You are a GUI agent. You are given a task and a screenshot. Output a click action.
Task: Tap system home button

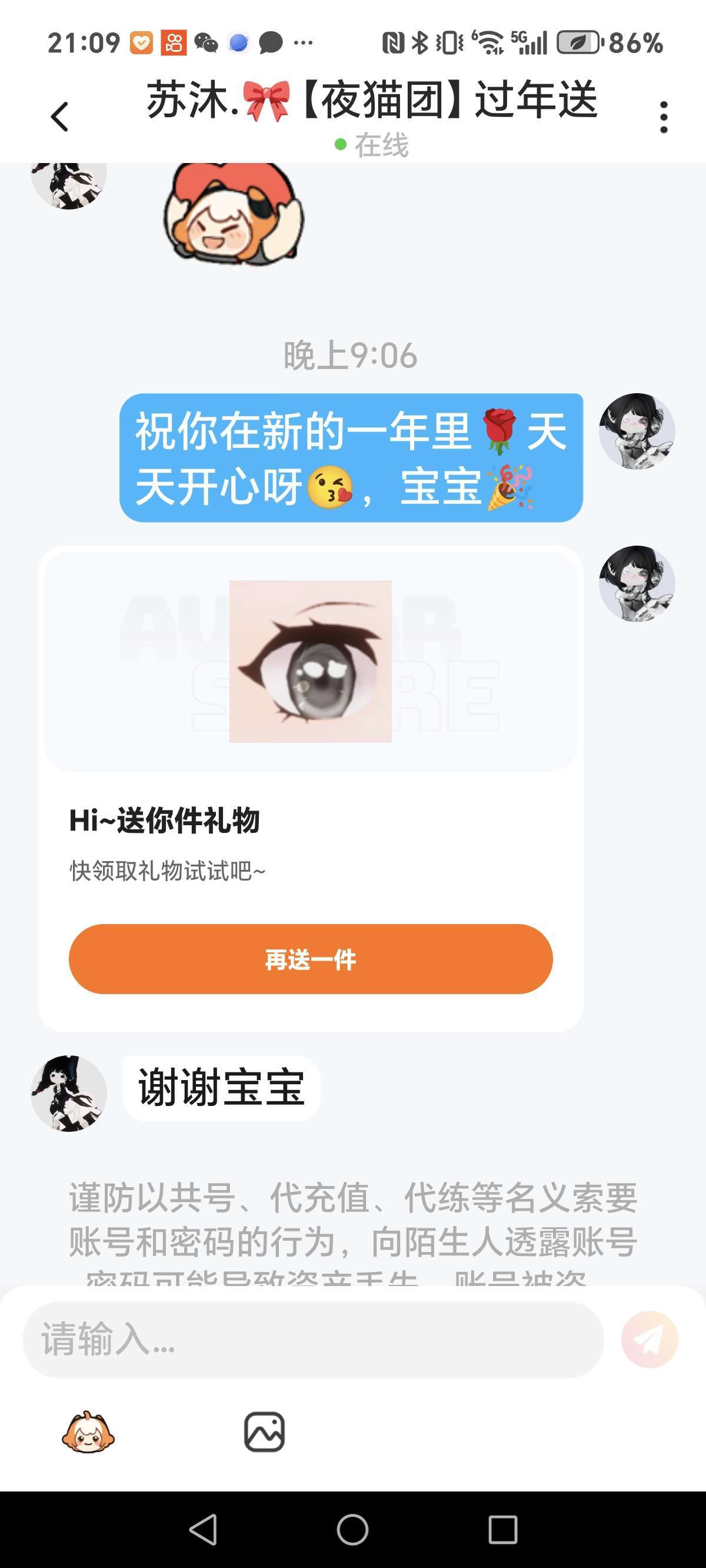pos(352,1529)
